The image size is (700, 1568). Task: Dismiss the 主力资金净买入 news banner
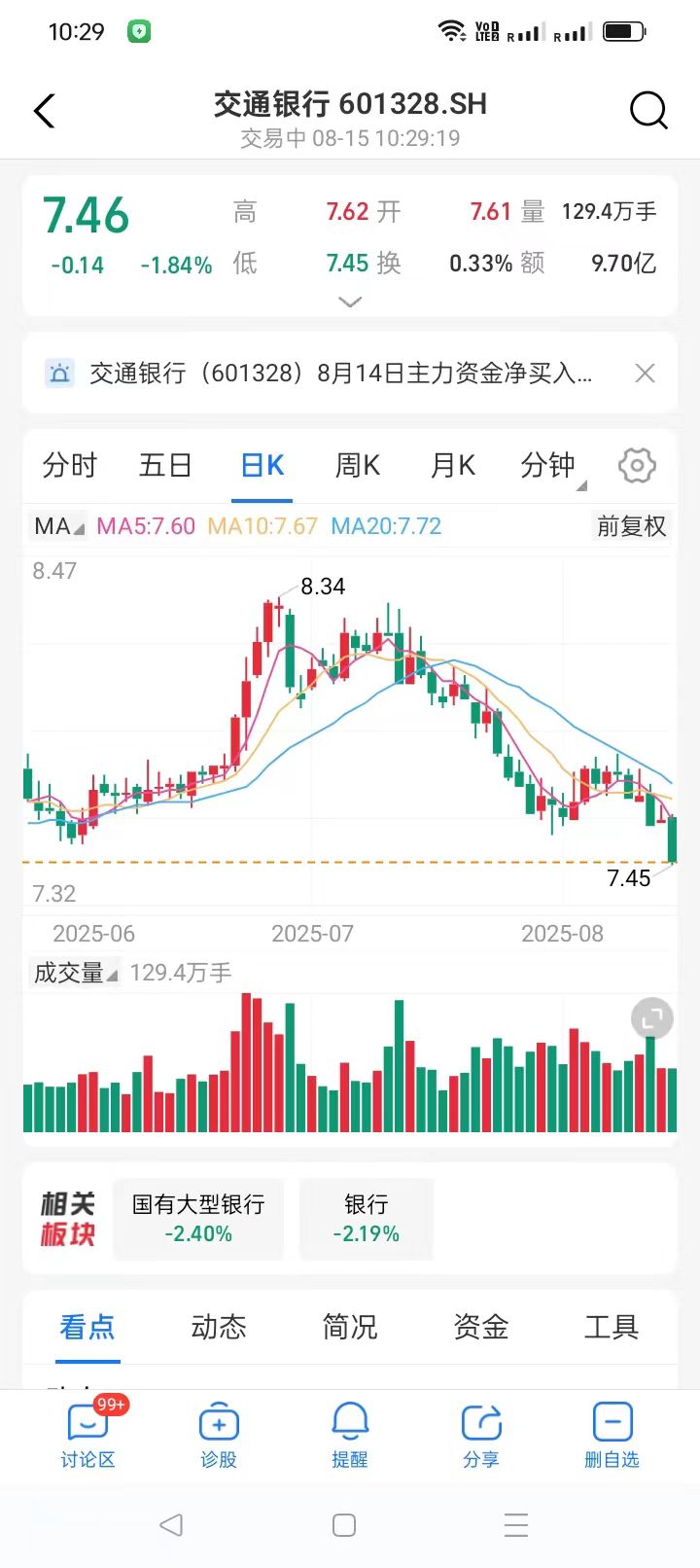point(645,374)
